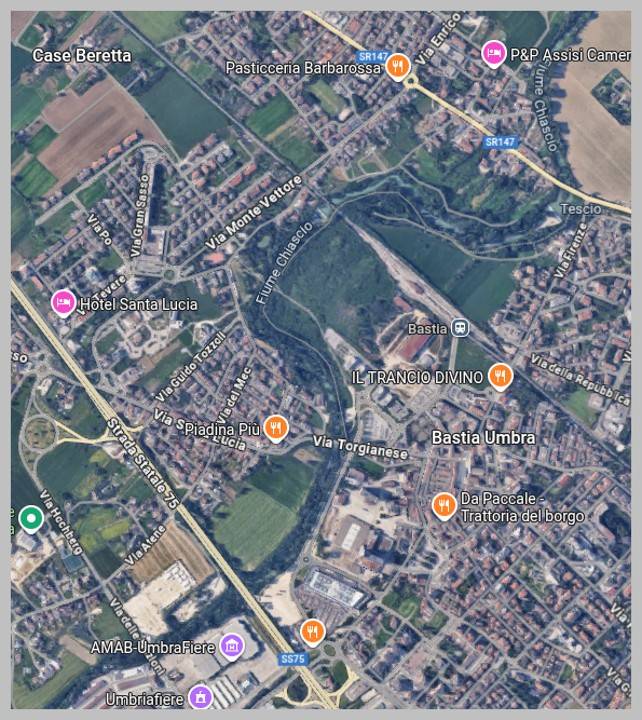This screenshot has height=720, width=642.
Task: Tap the green circular marker near Via Hochberg
Action: click(31, 519)
